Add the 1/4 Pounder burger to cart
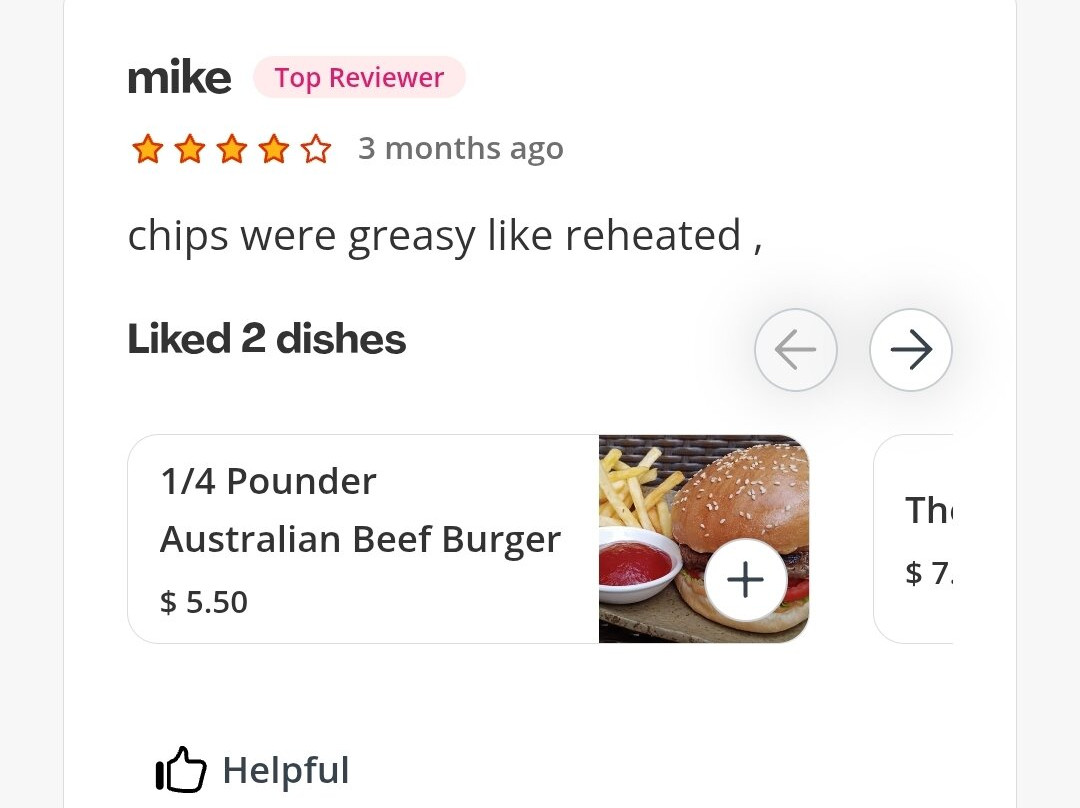The height and width of the screenshot is (808, 1080). [x=745, y=580]
